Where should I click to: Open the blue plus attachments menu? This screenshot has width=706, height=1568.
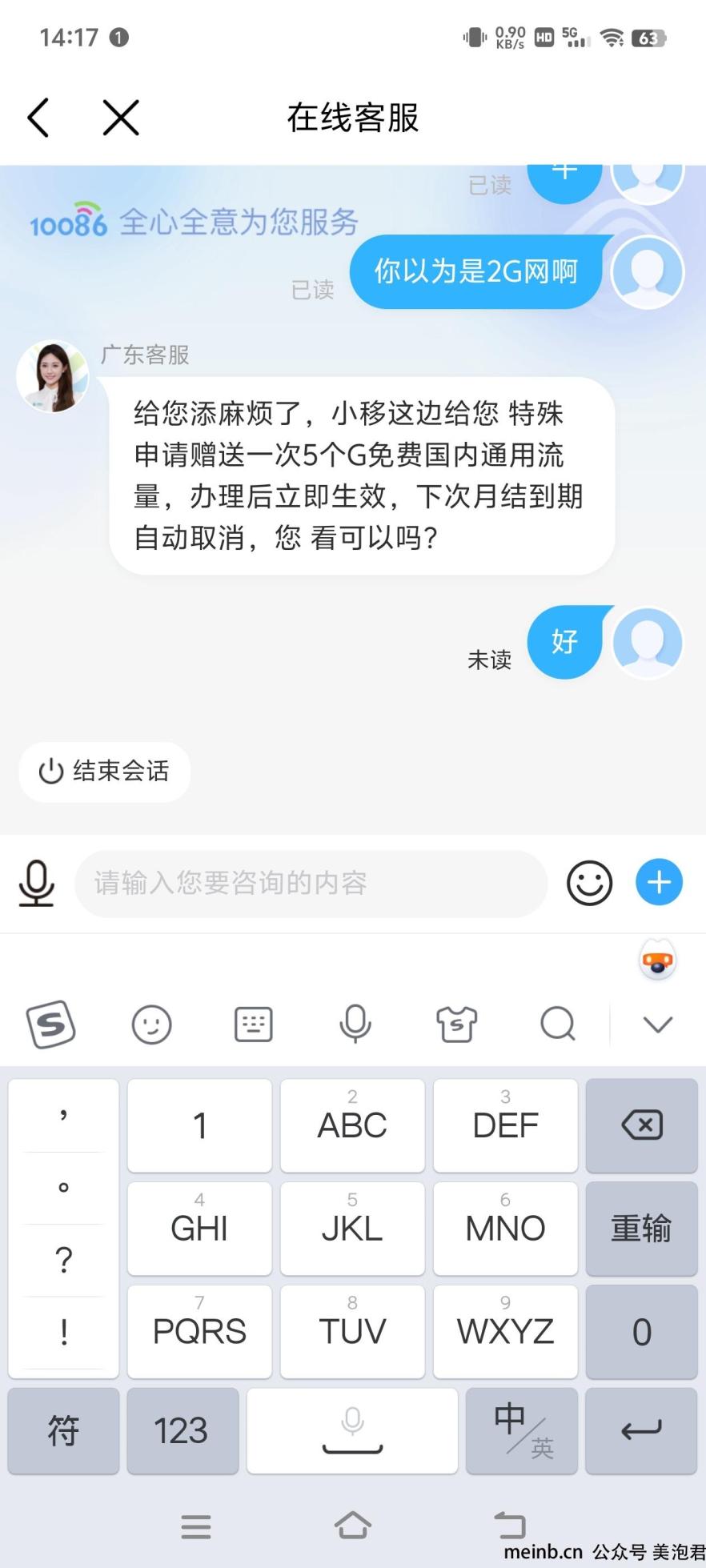tap(659, 883)
